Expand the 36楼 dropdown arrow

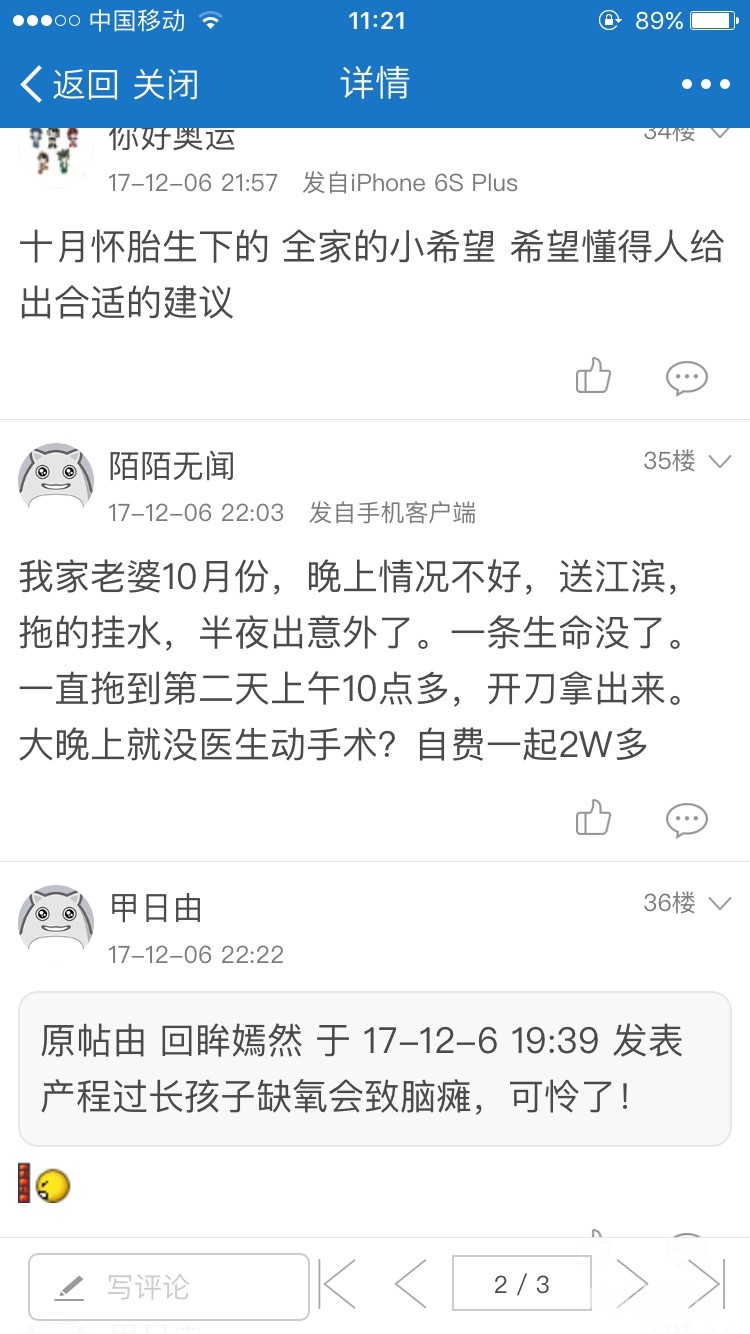point(720,904)
